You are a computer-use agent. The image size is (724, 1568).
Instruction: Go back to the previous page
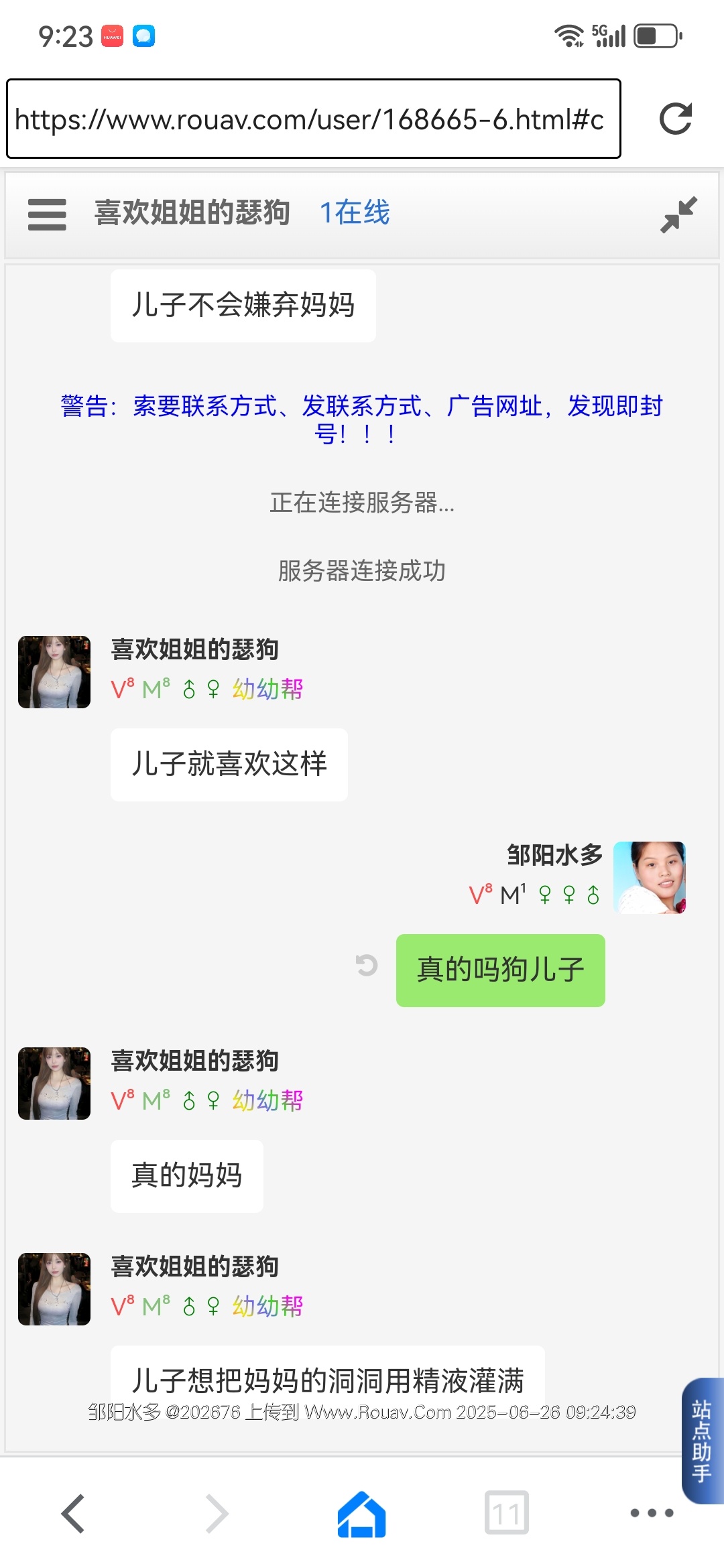72,1513
